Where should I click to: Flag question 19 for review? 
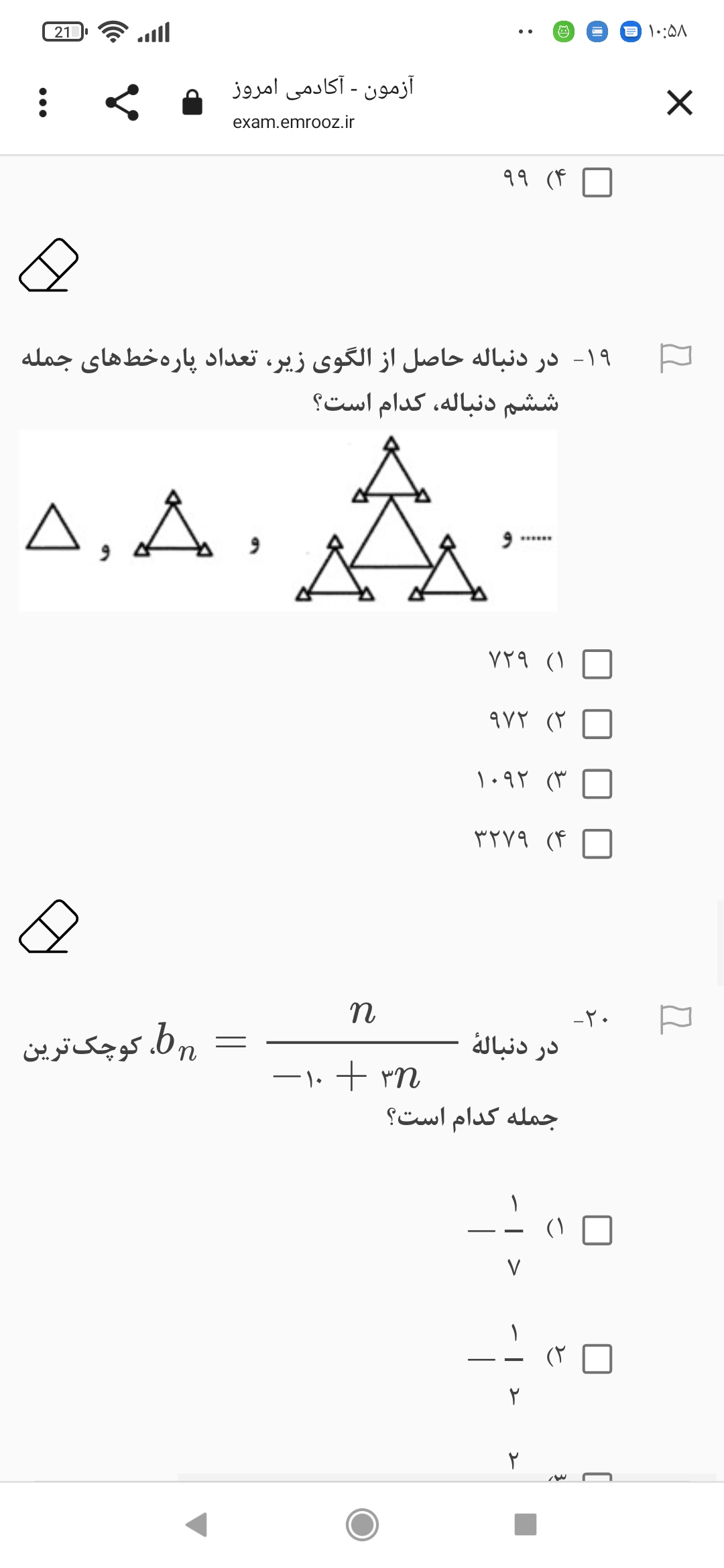click(x=675, y=358)
